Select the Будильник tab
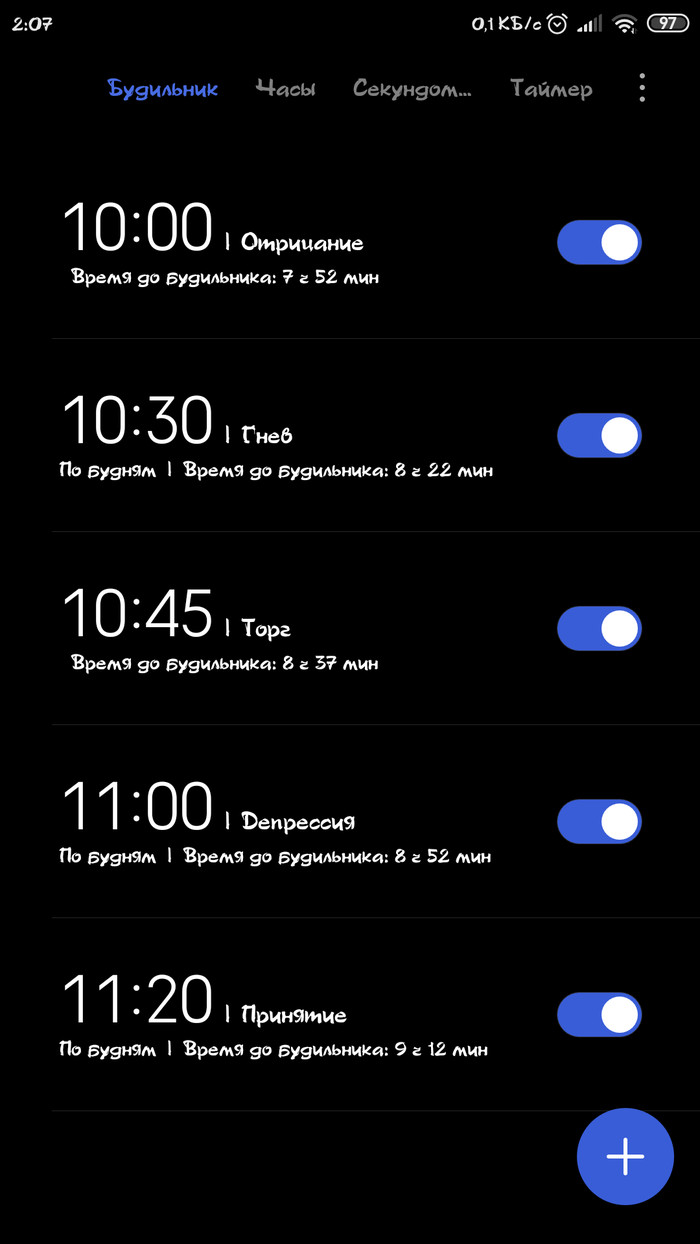Image resolution: width=700 pixels, height=1244 pixels. 163,88
